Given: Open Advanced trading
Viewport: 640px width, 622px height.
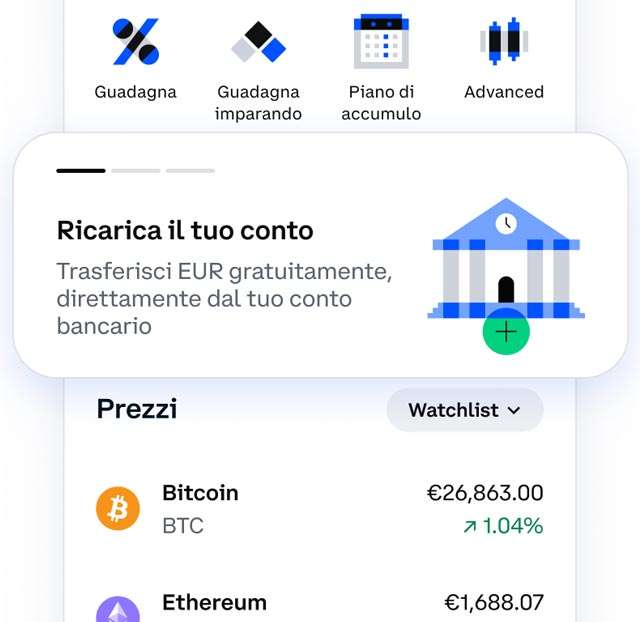Looking at the screenshot, I should [503, 60].
